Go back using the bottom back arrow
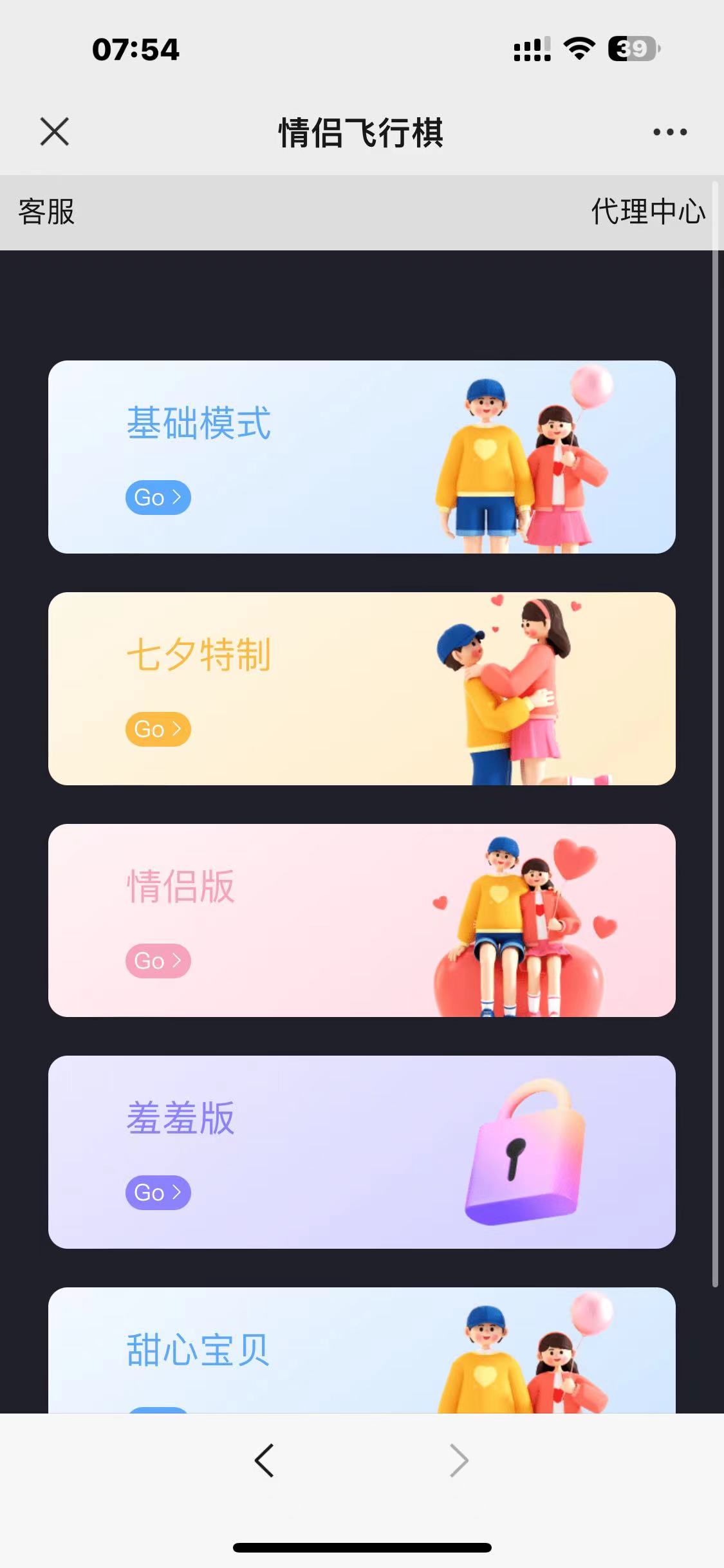This screenshot has height=1568, width=724. (265, 1461)
